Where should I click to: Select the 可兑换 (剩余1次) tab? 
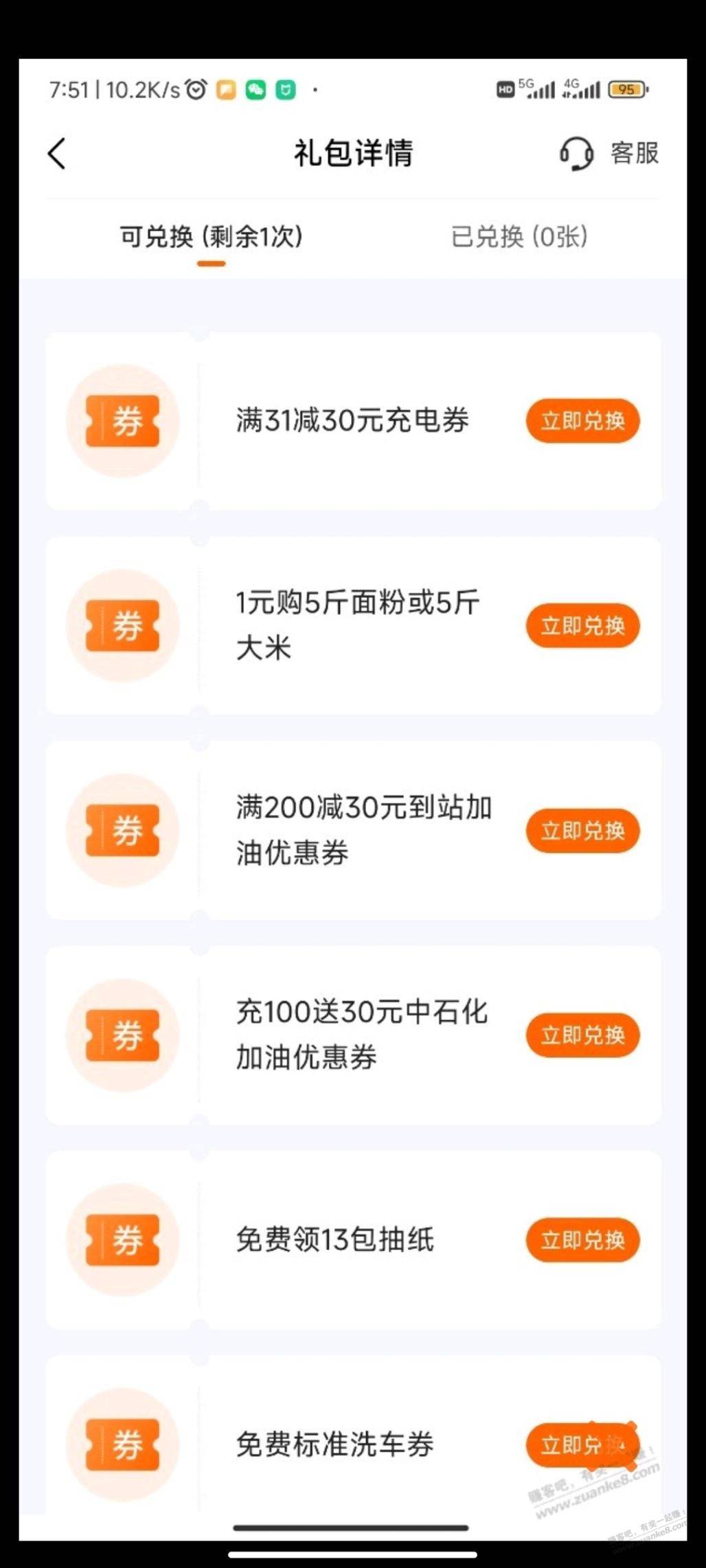212,237
